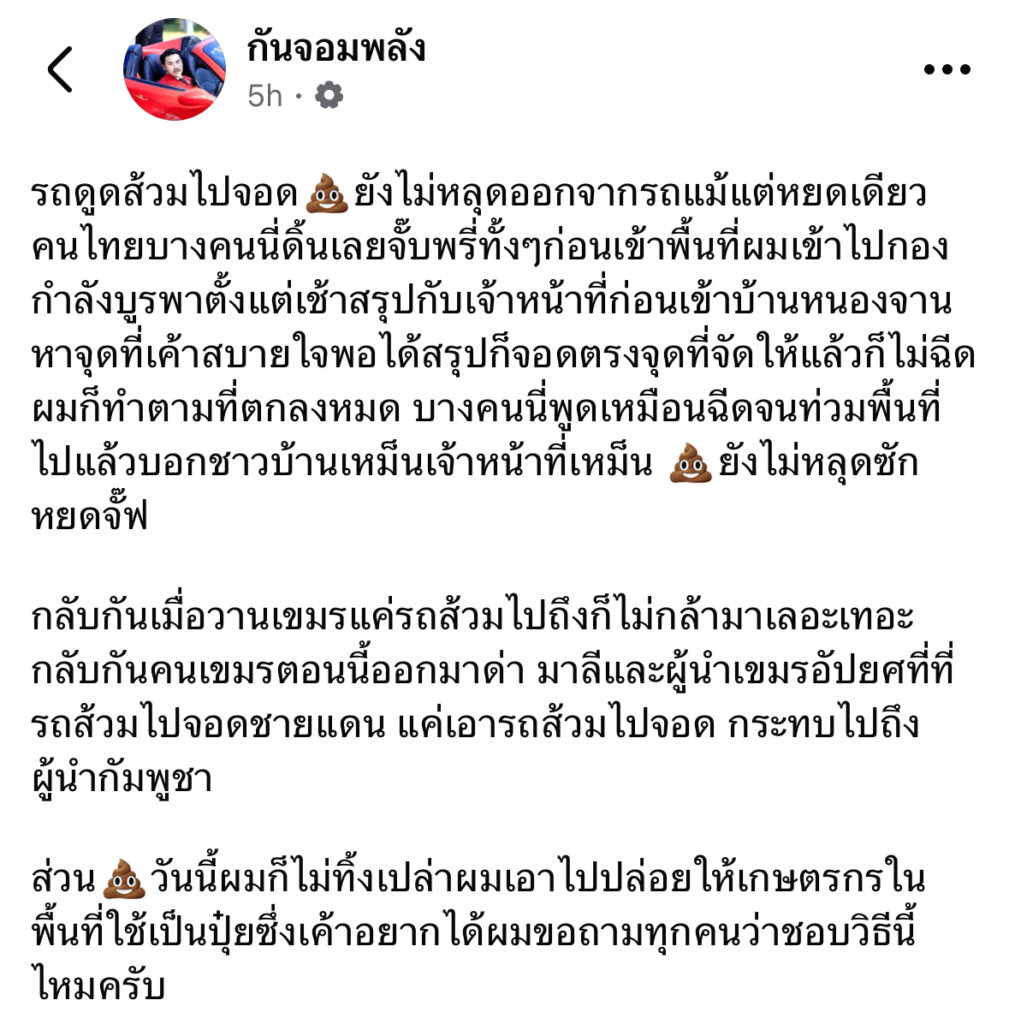Open the กันจอมพลัง profile name
1009x1024 pixels.
(335, 45)
